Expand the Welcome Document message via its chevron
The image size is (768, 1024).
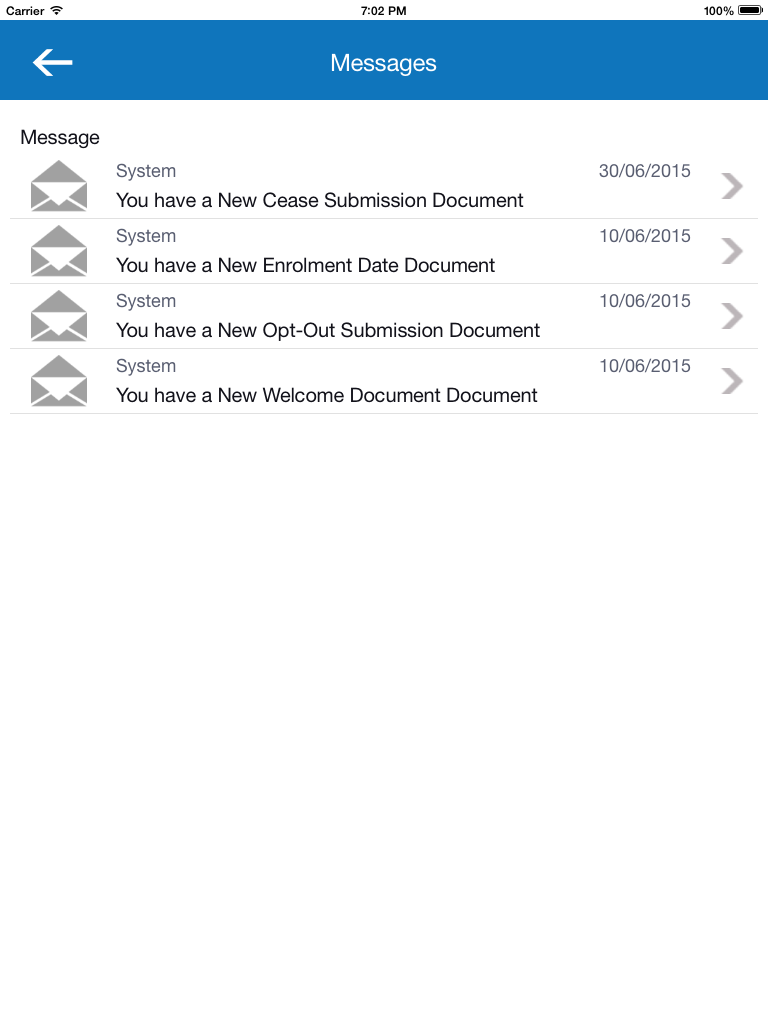732,380
